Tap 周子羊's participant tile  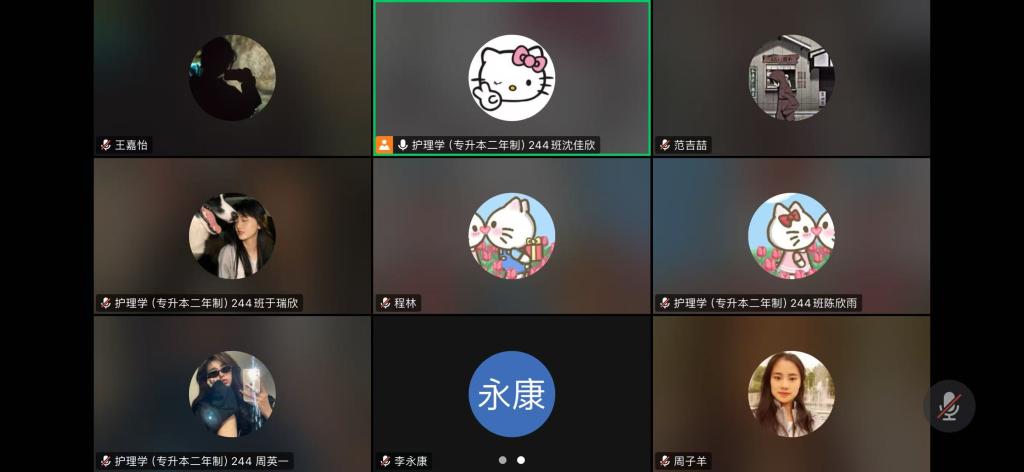791,393
